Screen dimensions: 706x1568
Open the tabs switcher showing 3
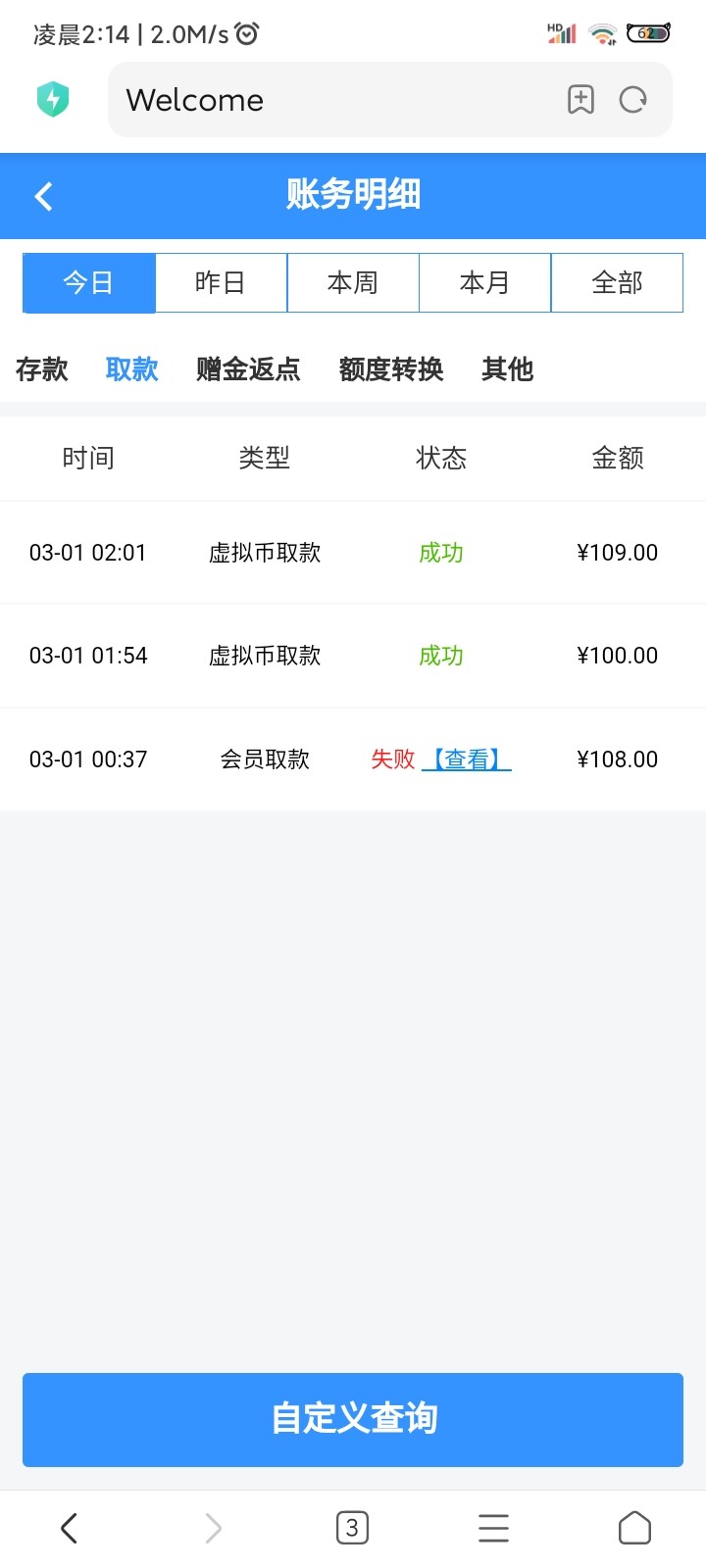(352, 1527)
